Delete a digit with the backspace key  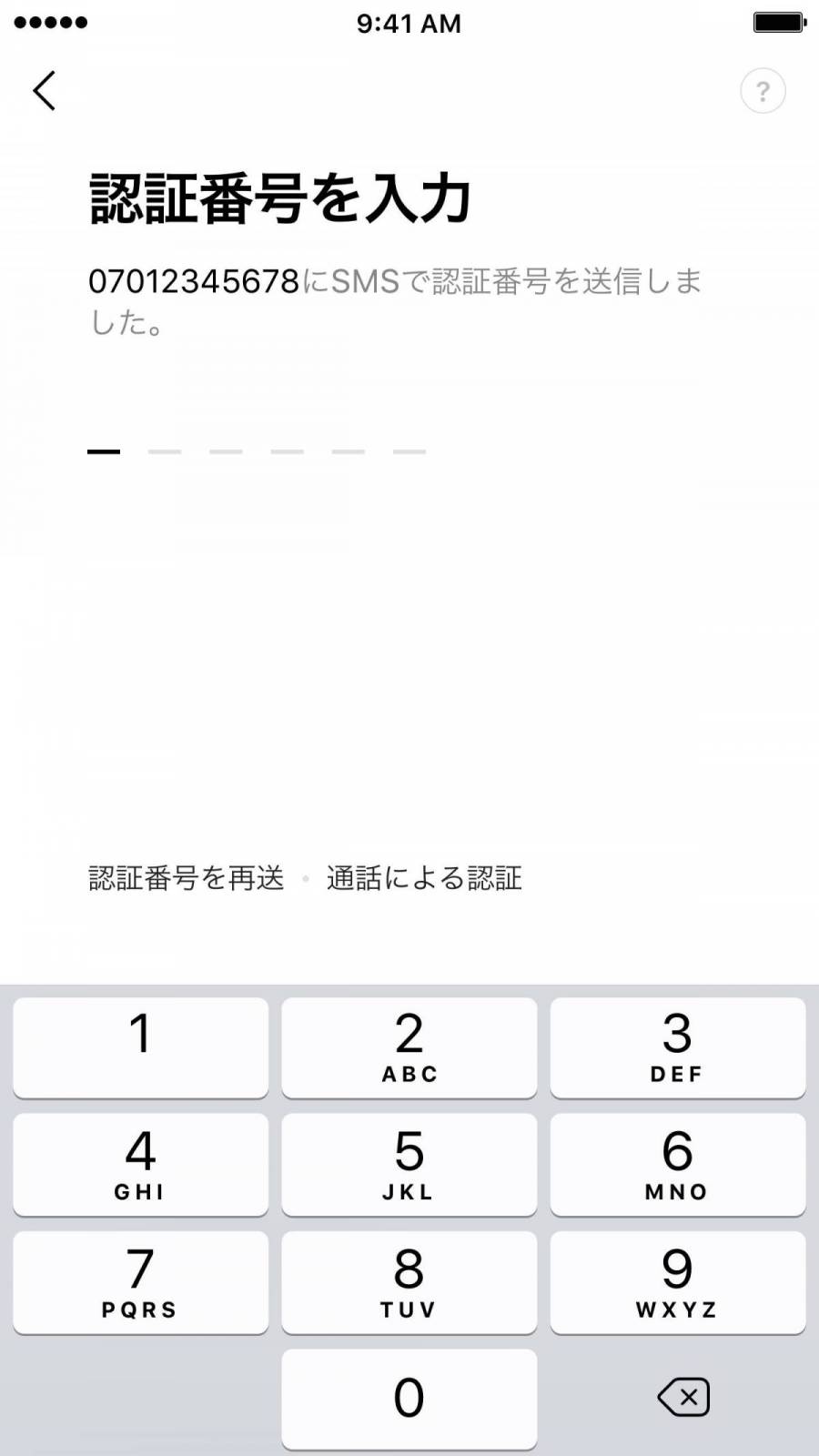click(683, 1397)
